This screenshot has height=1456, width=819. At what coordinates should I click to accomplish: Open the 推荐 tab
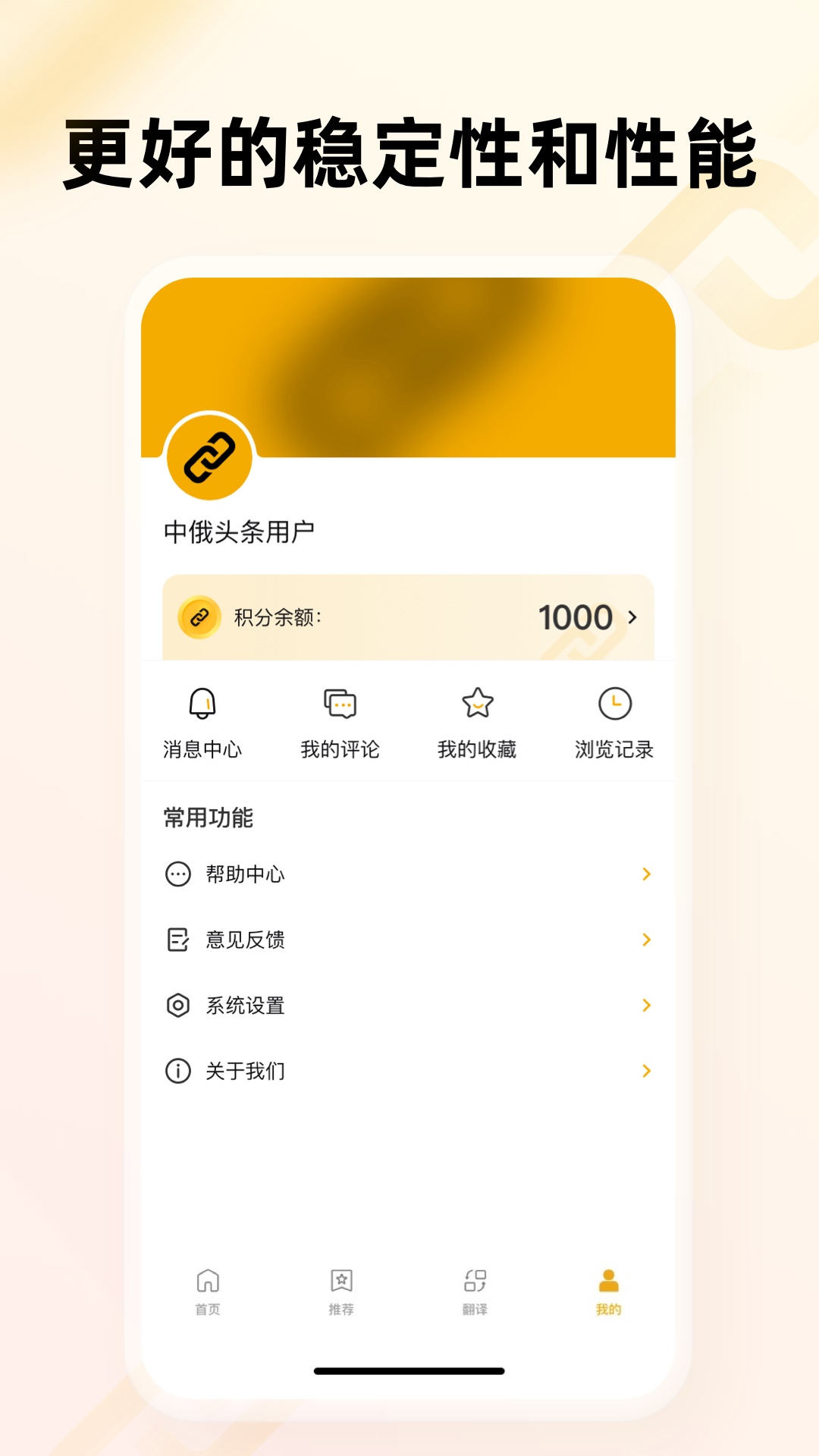click(x=341, y=1288)
